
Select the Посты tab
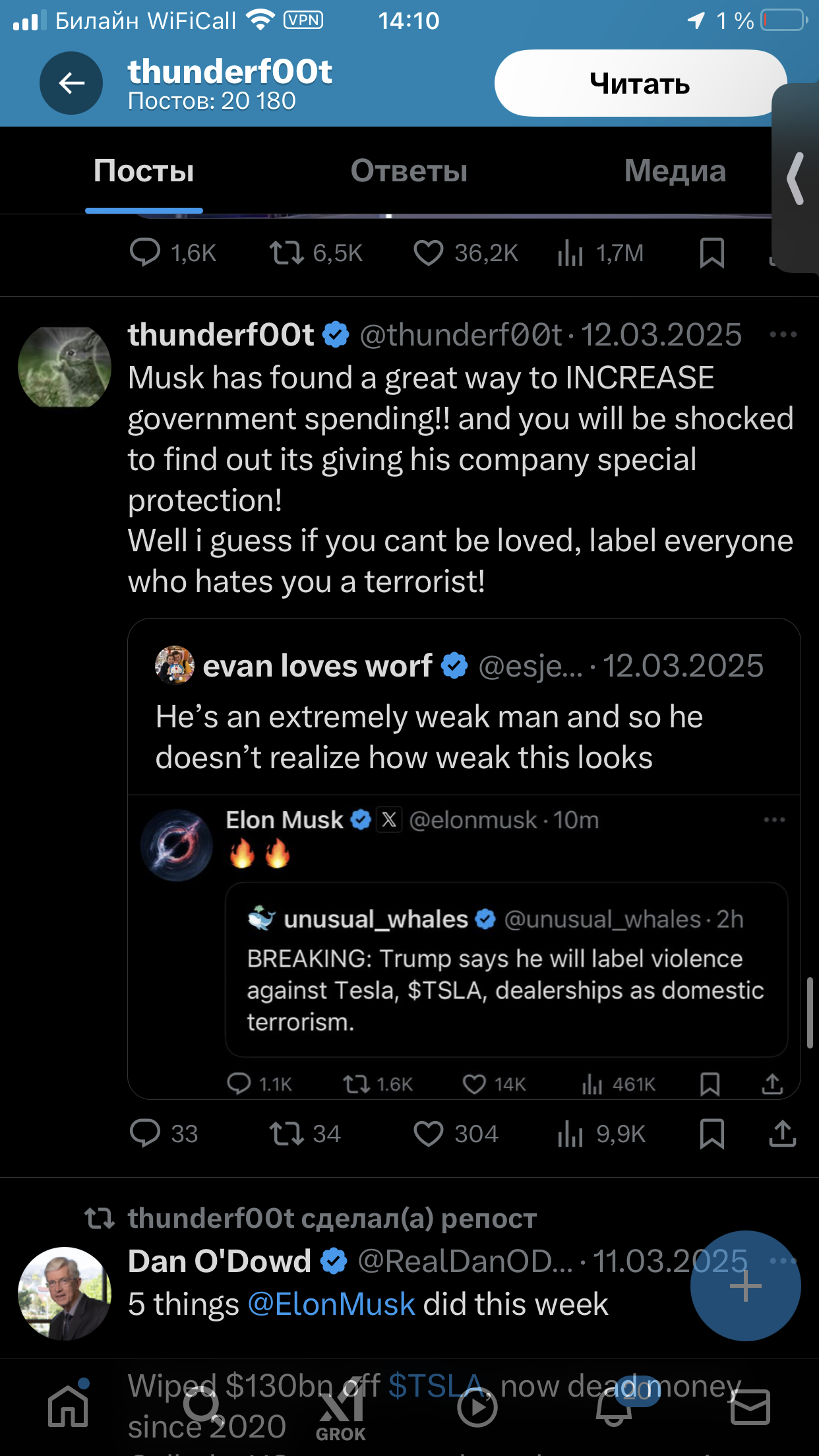(144, 171)
